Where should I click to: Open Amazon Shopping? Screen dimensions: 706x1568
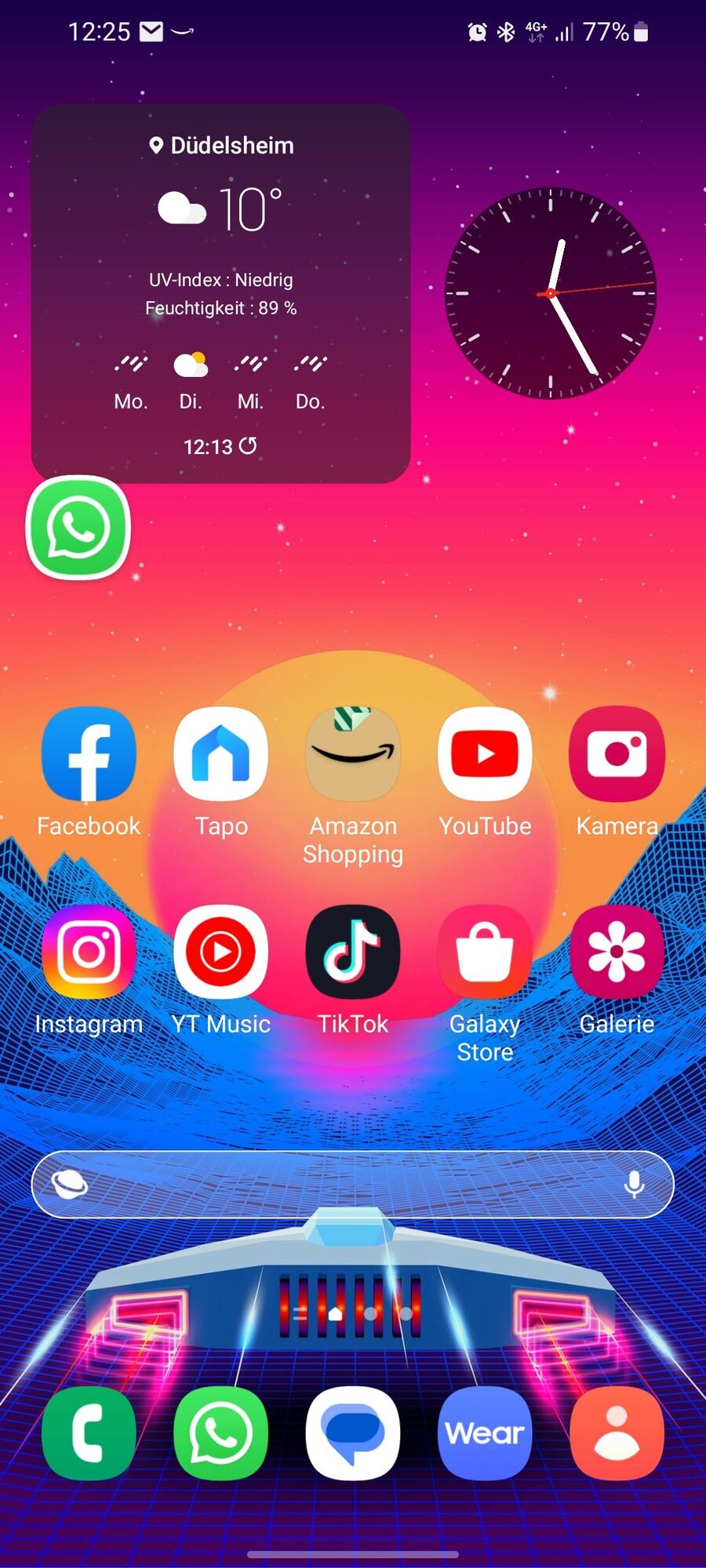[x=353, y=754]
